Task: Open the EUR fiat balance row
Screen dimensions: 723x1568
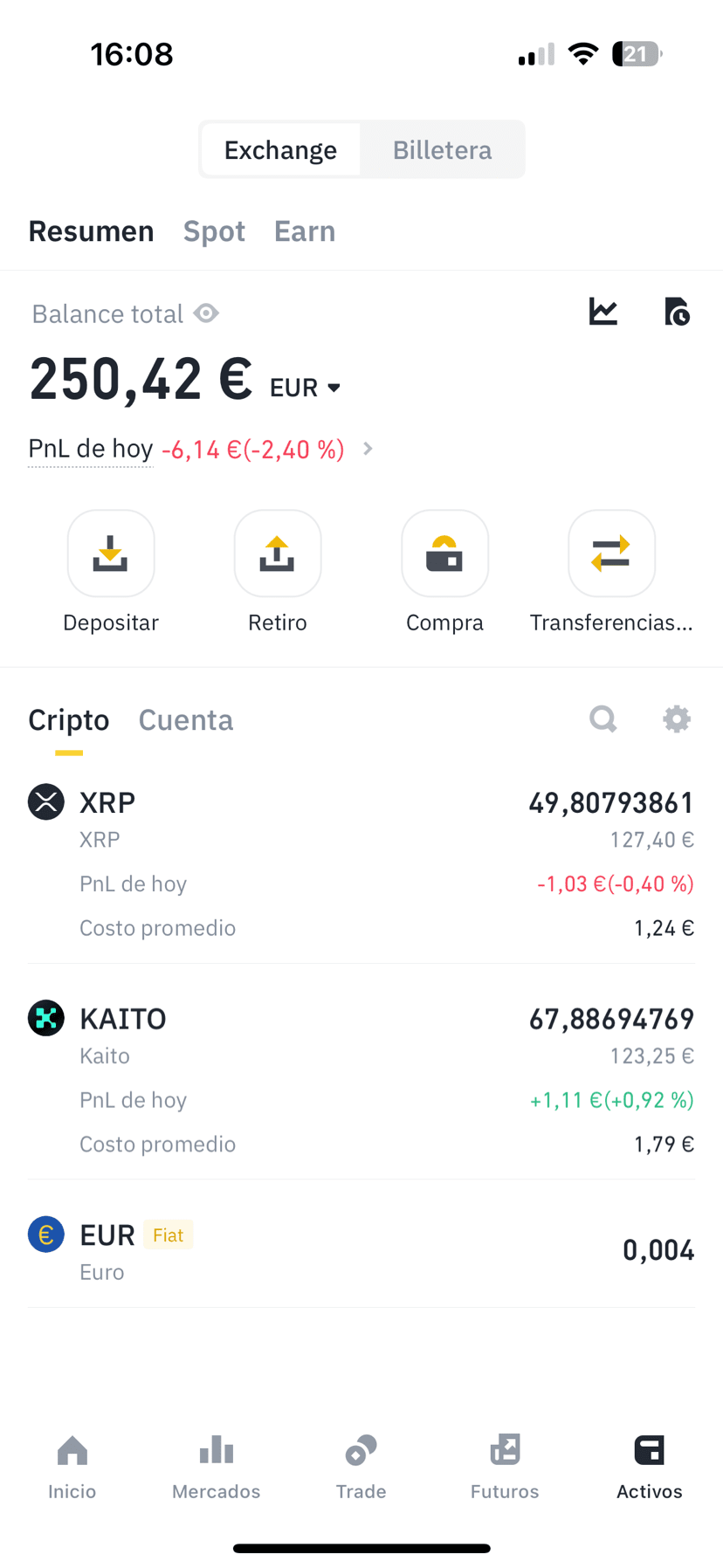Action: click(x=361, y=1251)
